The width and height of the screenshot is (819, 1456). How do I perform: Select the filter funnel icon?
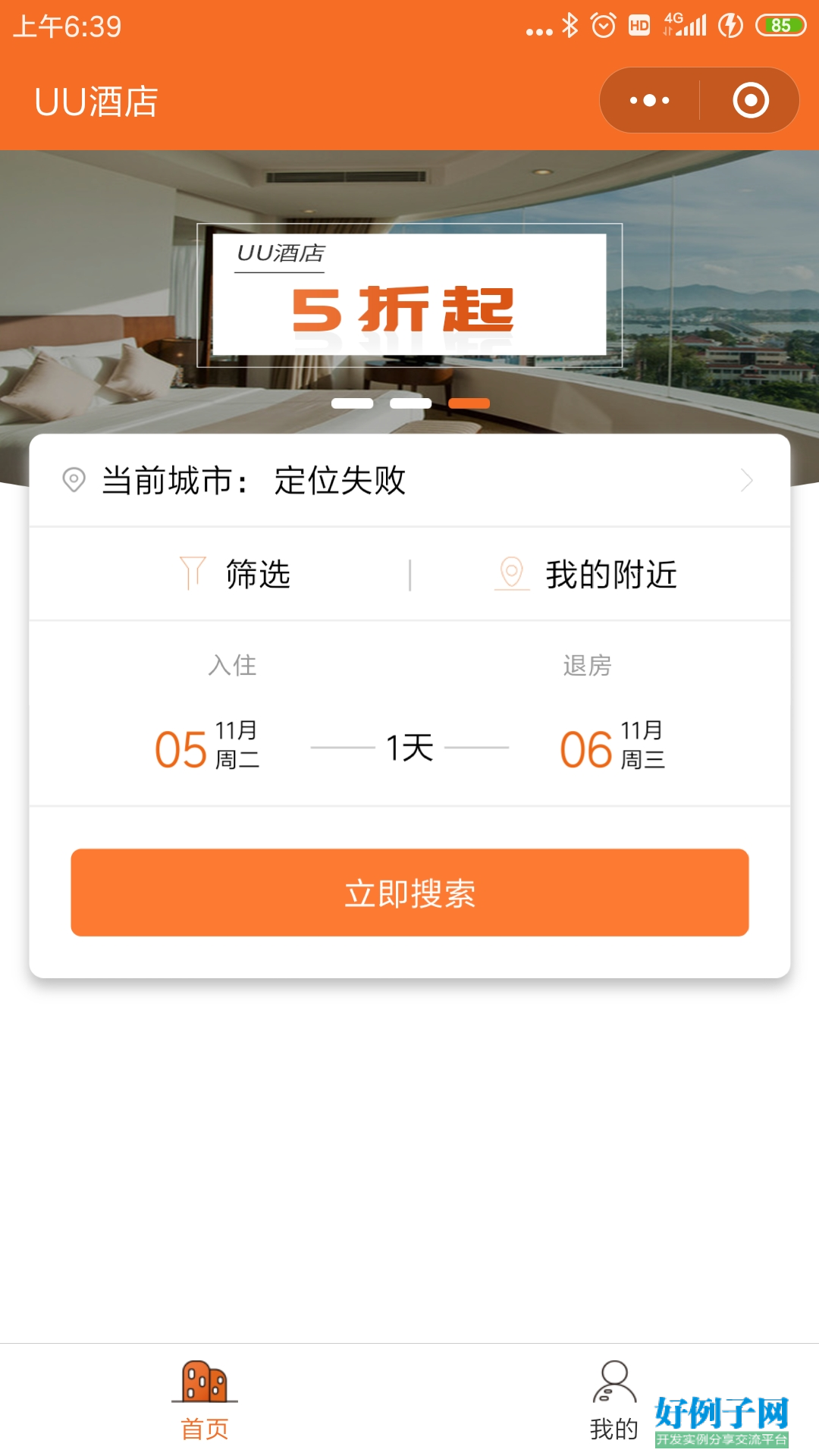click(x=192, y=574)
